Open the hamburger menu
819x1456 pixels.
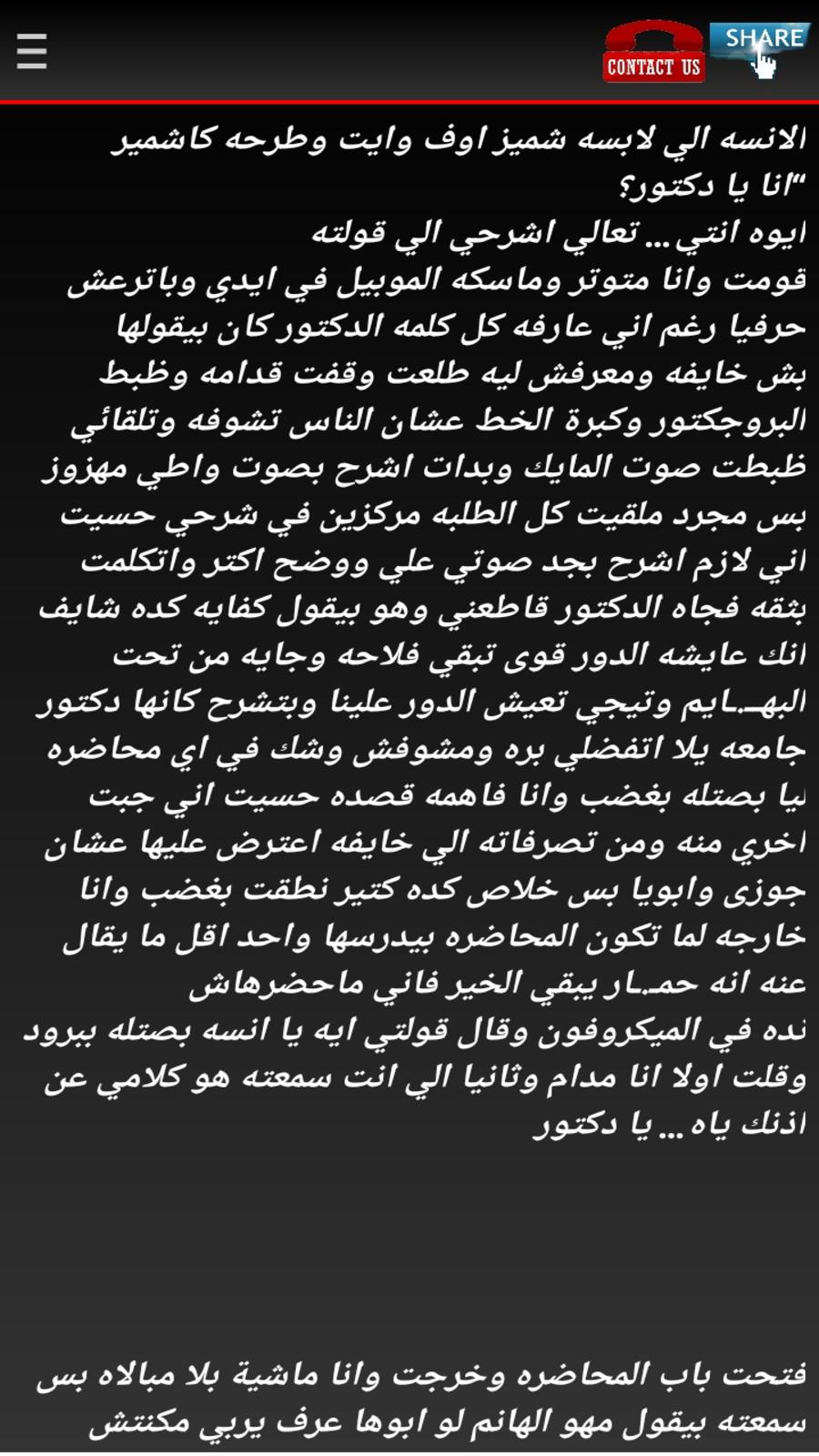point(32,51)
